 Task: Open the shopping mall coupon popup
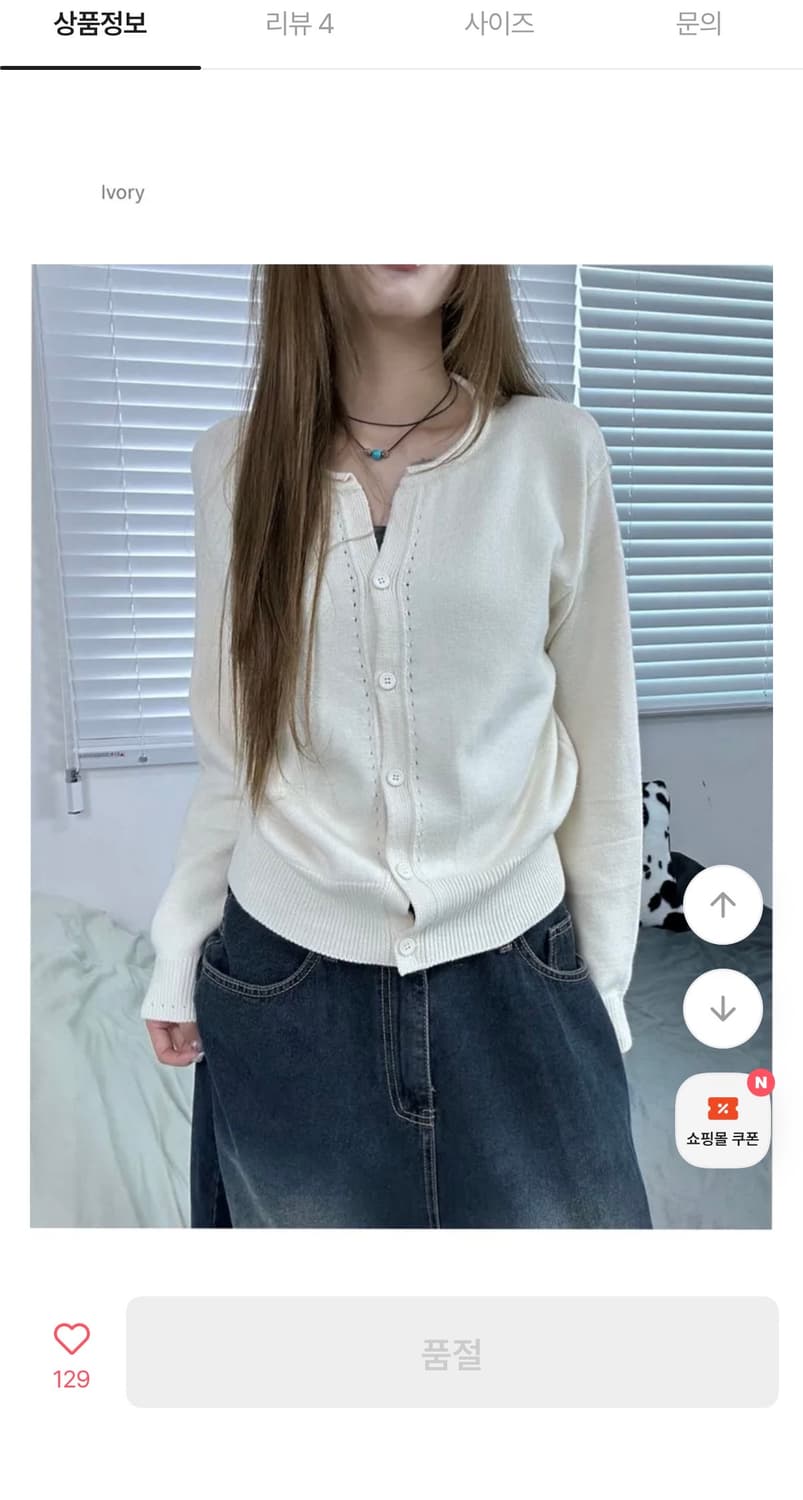[x=722, y=1120]
